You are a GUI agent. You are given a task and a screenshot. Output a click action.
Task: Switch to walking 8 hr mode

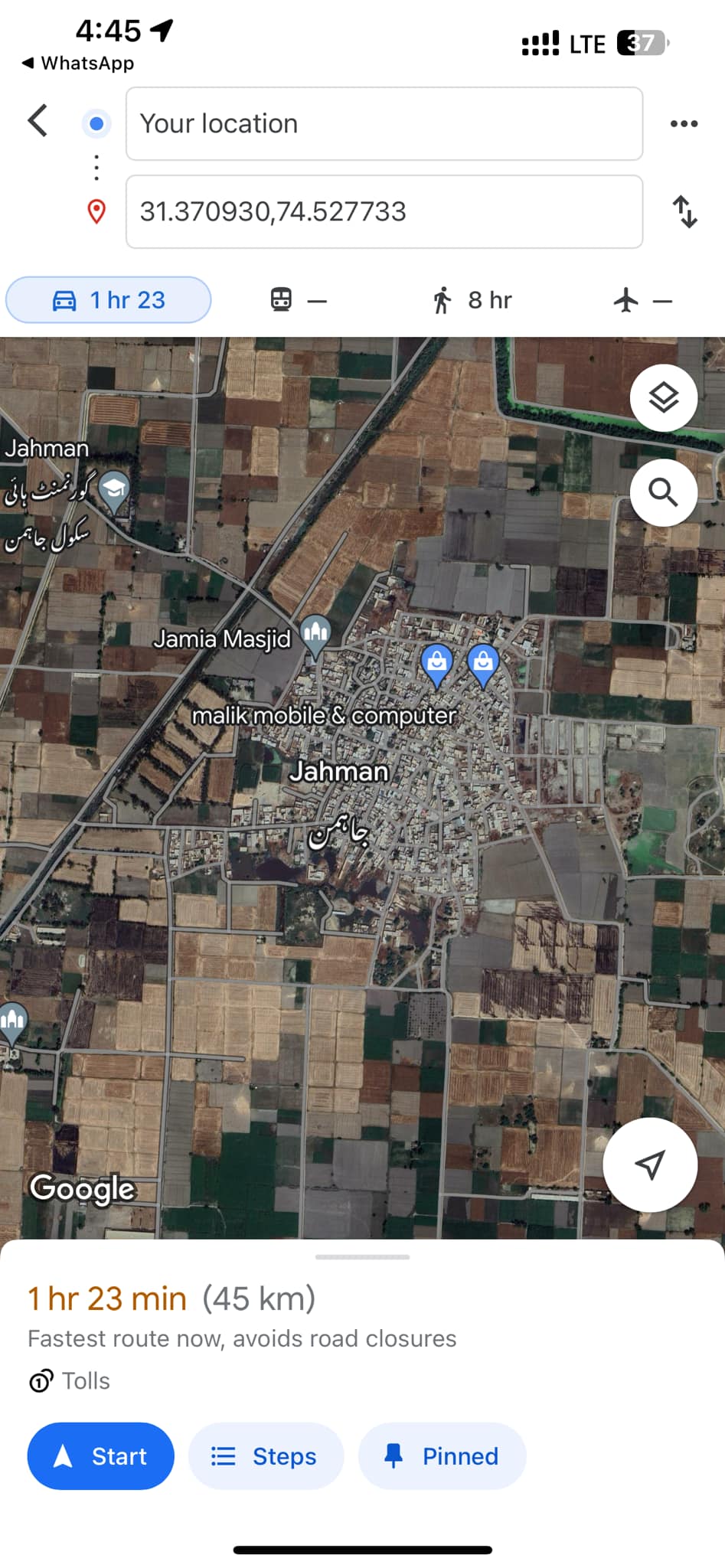(x=472, y=300)
